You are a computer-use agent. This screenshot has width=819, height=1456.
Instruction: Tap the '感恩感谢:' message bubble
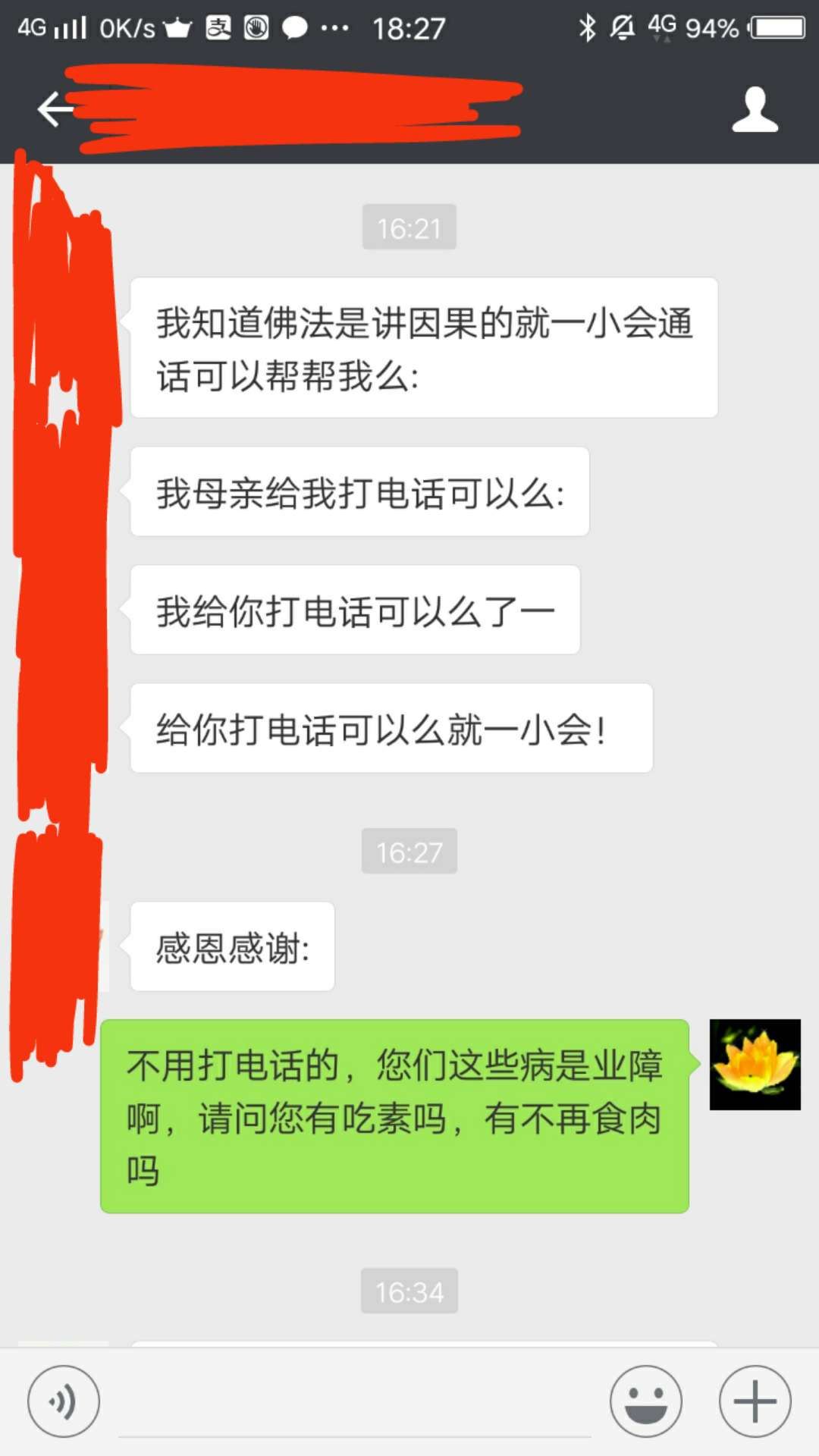[x=231, y=946]
